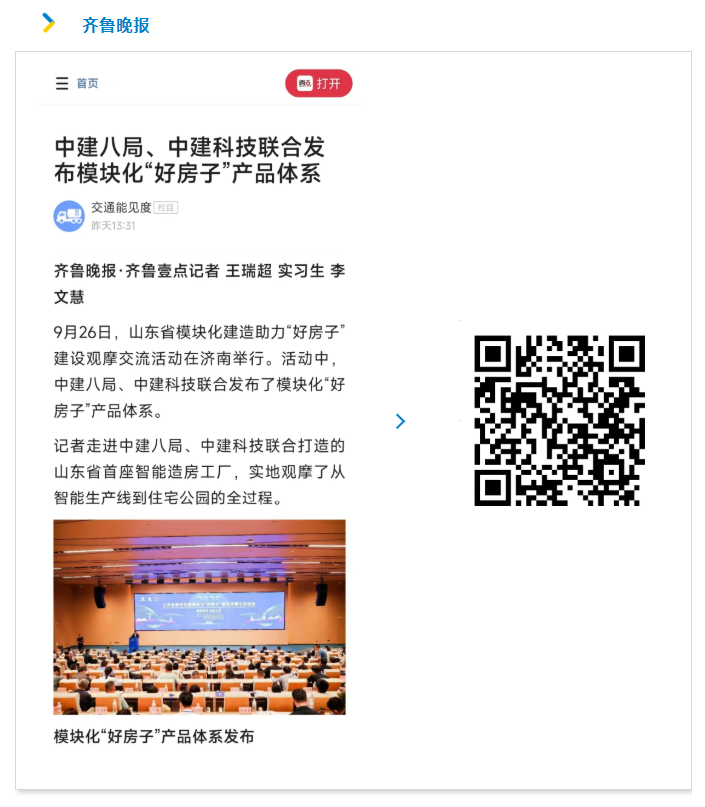This screenshot has width=705, height=807.
Task: View the conference photo in the article
Action: point(199,616)
